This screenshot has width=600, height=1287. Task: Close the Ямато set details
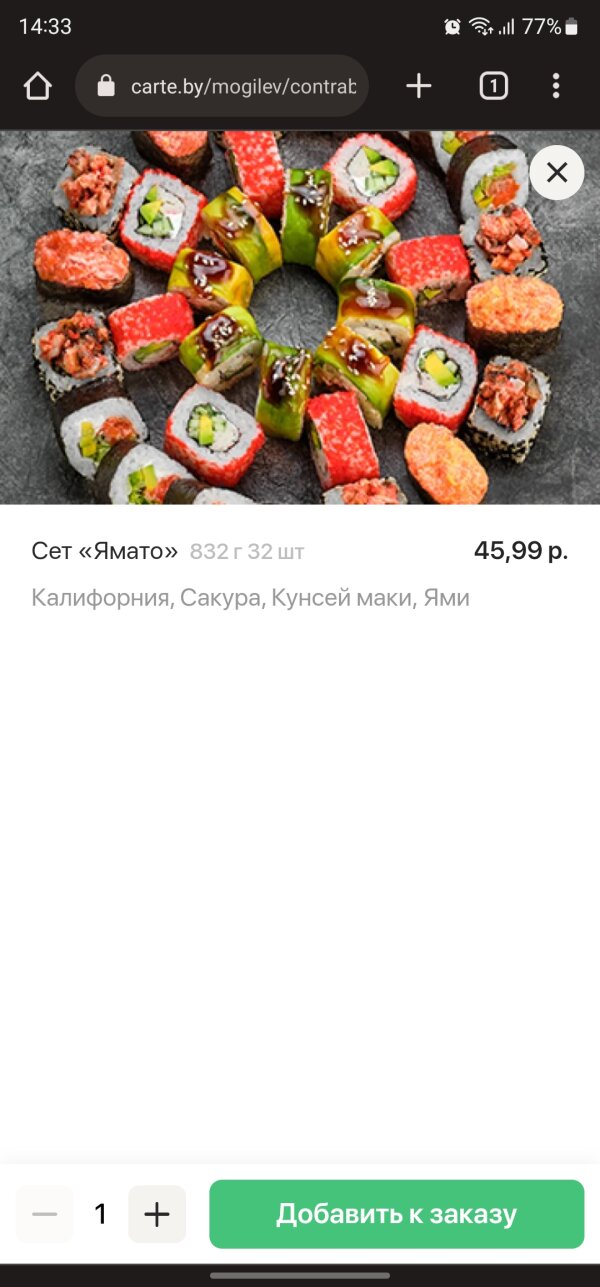pyautogui.click(x=557, y=173)
